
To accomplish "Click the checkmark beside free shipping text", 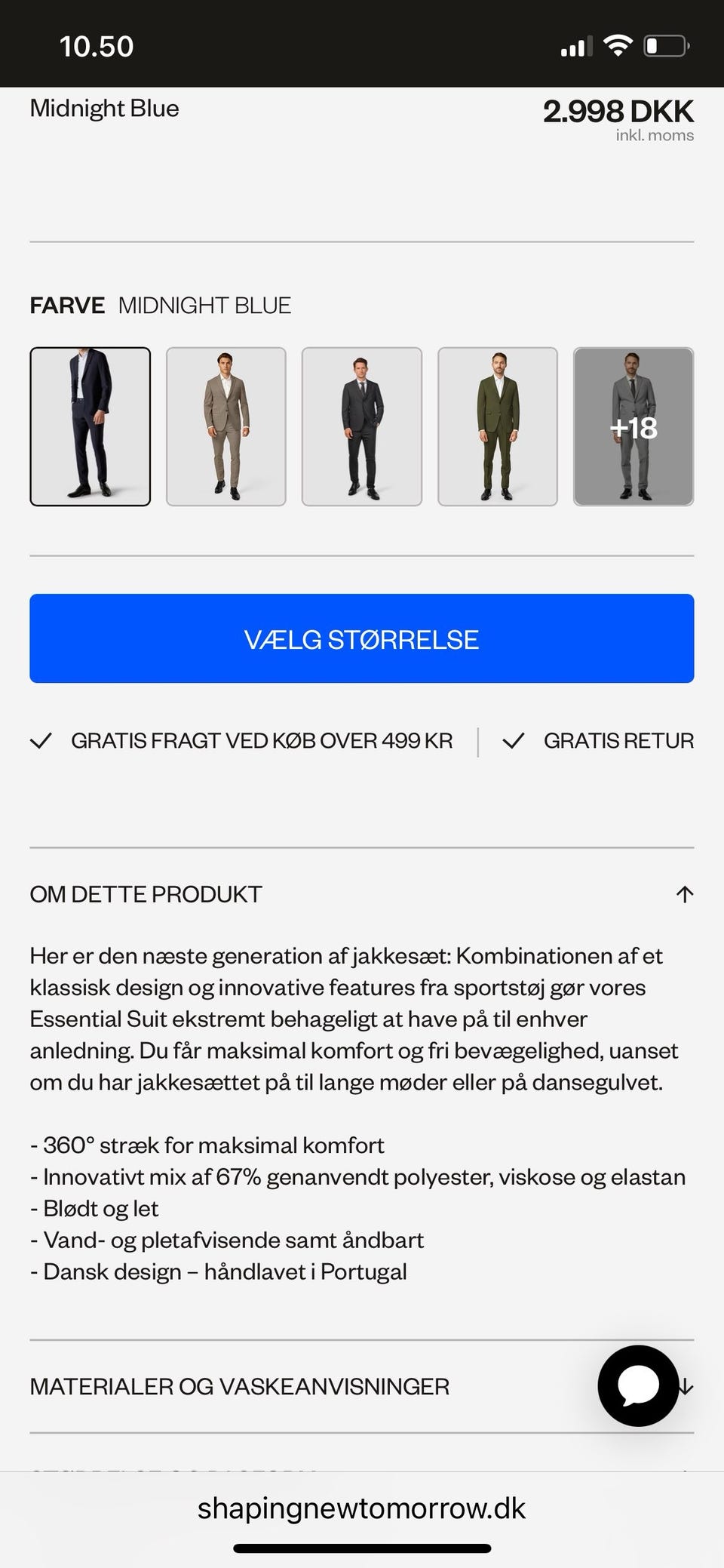I will (x=43, y=740).
